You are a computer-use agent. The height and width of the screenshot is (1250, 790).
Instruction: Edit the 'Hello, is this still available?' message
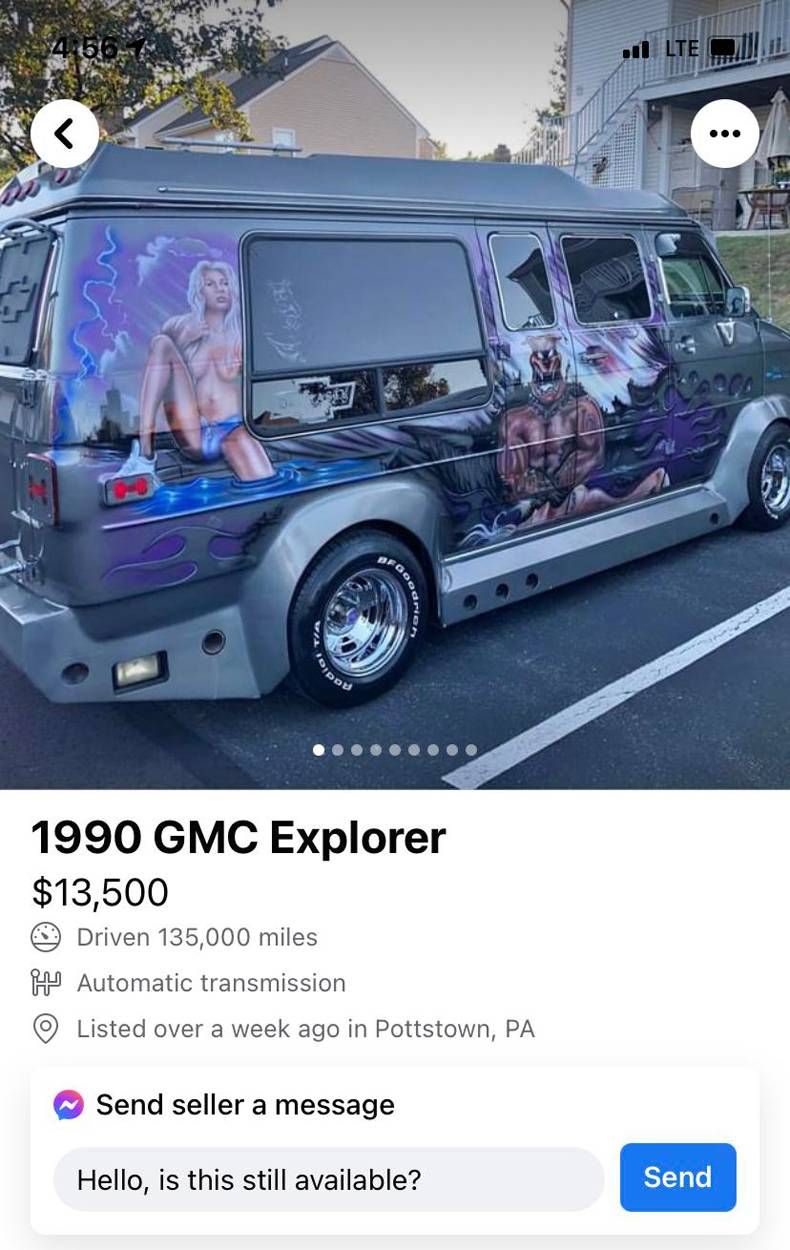328,1179
